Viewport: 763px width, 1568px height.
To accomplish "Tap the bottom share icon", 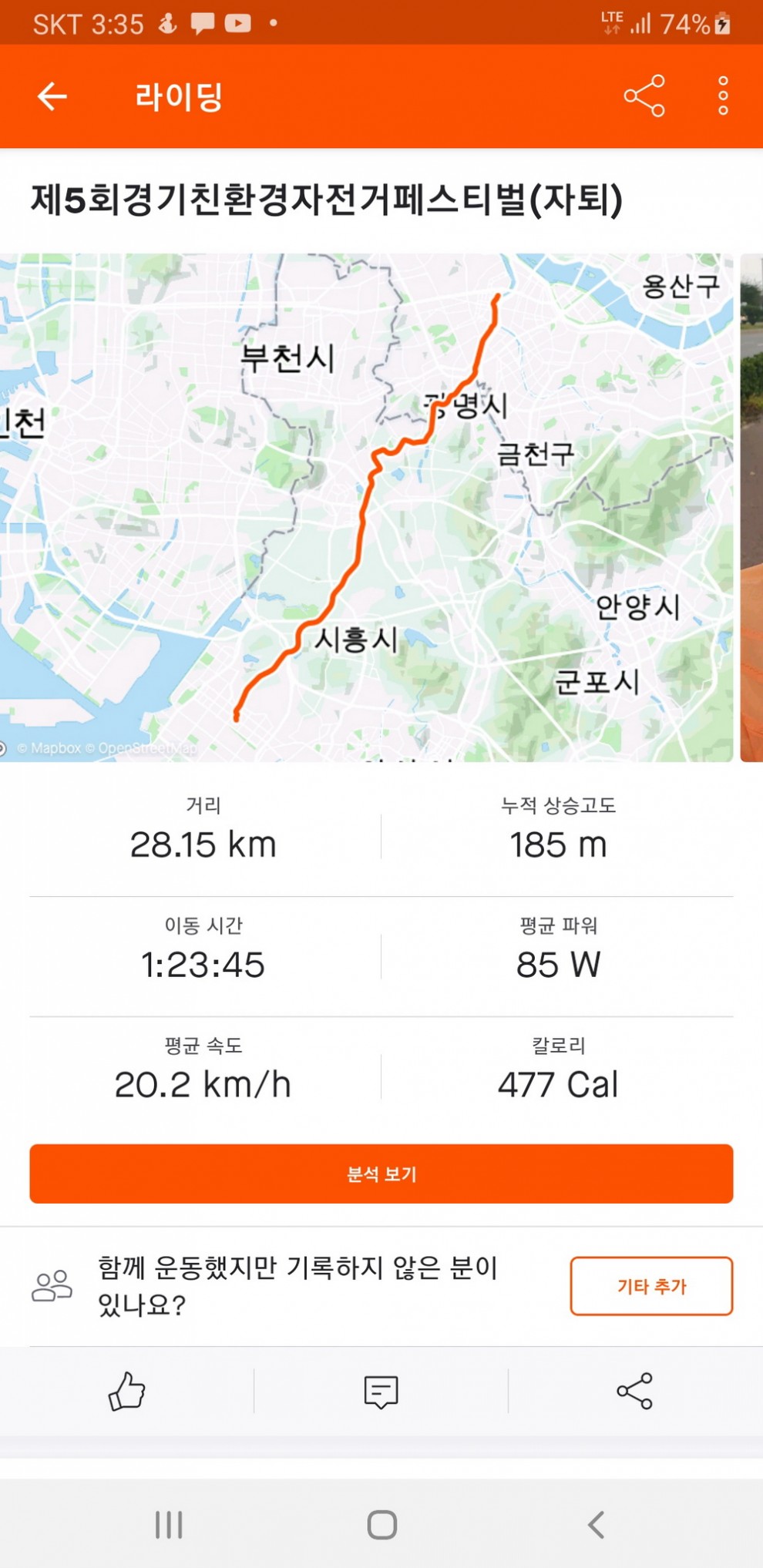I will coord(635,1392).
